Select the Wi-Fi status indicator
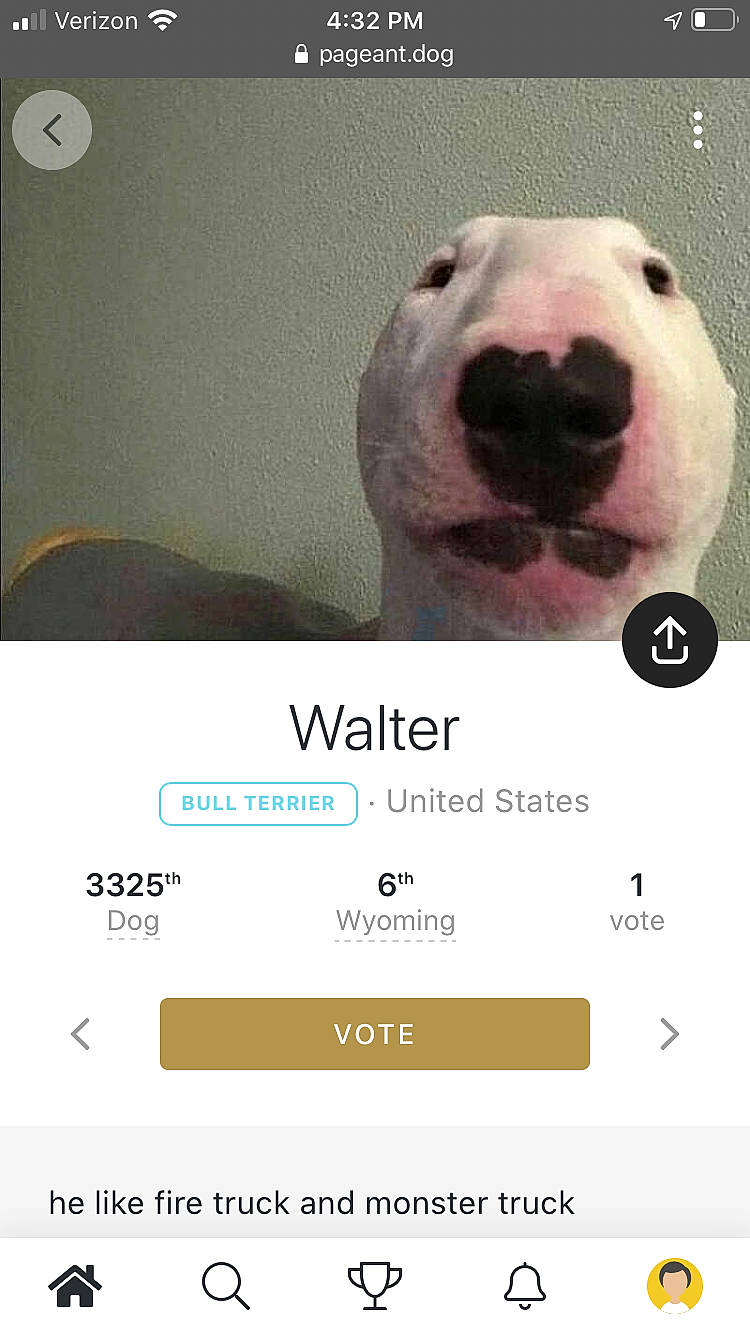The image size is (750, 1334). tap(163, 19)
